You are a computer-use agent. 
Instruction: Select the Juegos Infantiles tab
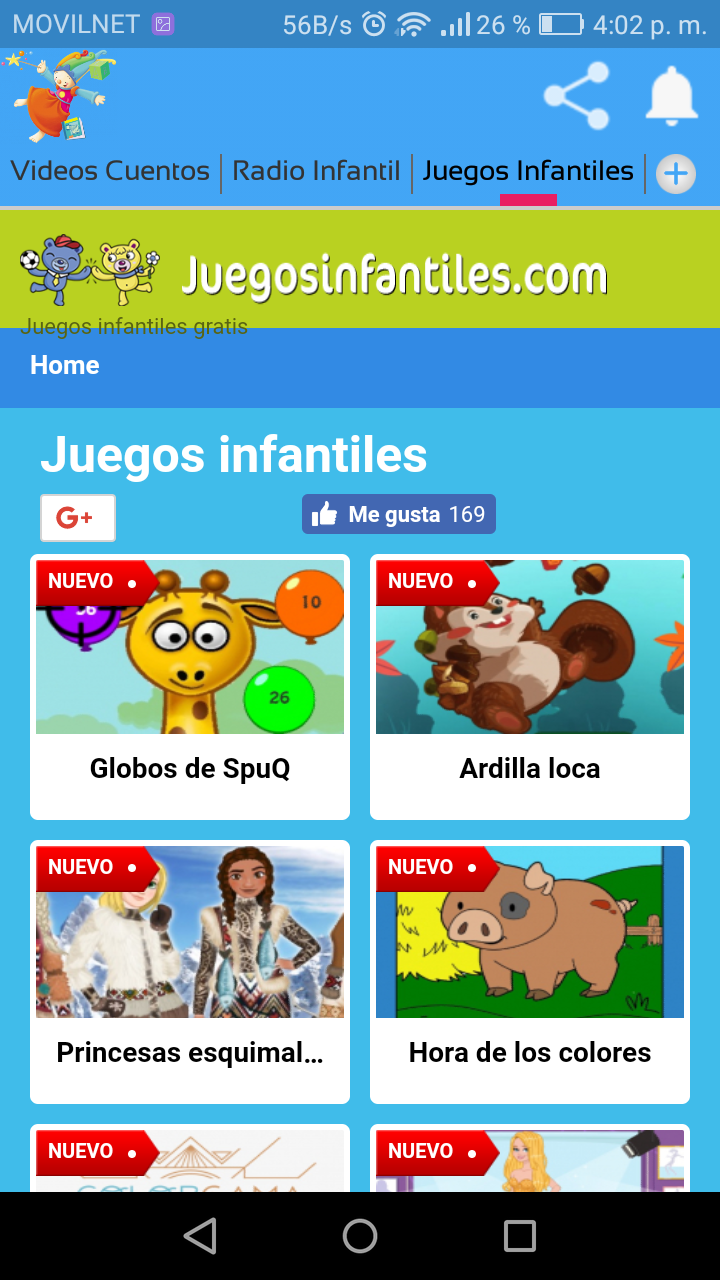528,171
